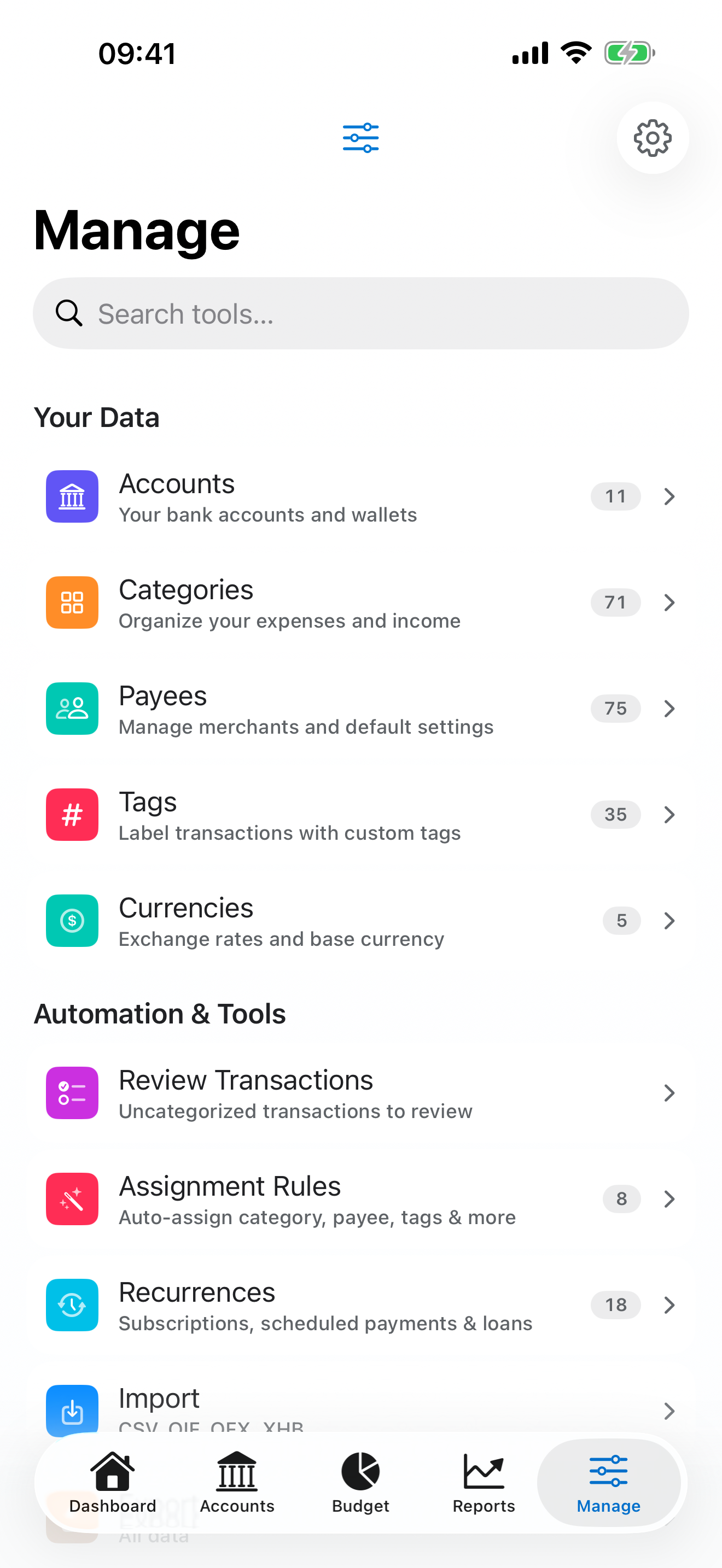Switch to the Budget tab
This screenshot has height=1568, width=722.
[360, 1483]
